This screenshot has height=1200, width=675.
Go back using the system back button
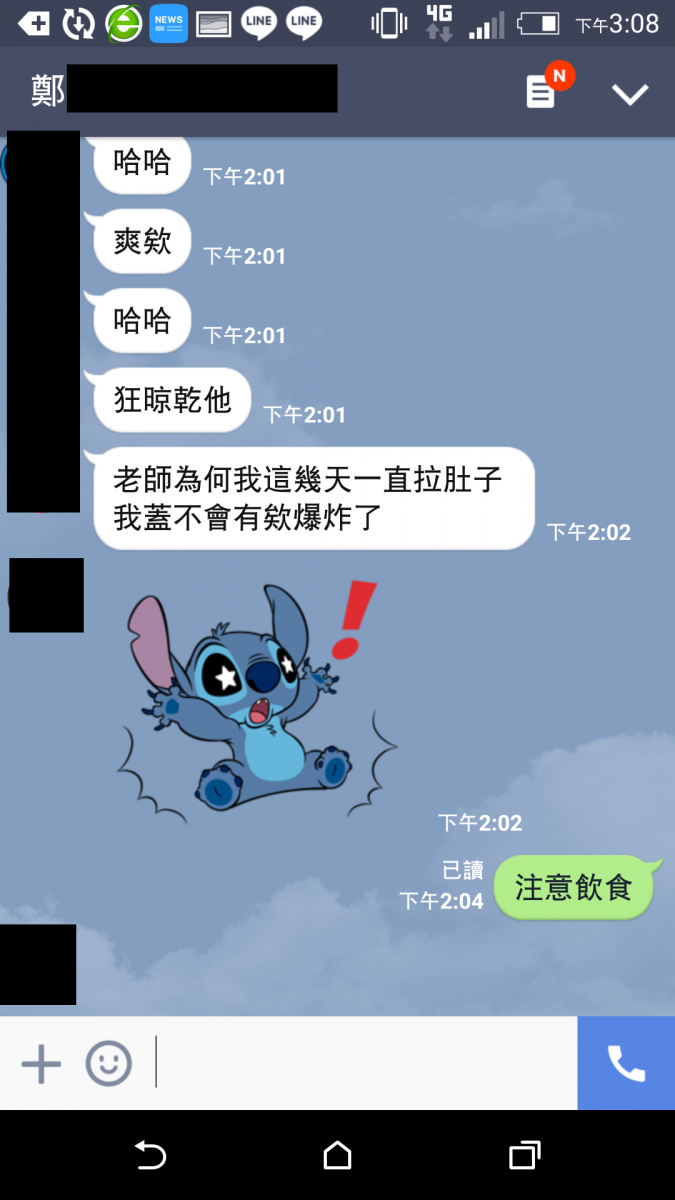150,1156
